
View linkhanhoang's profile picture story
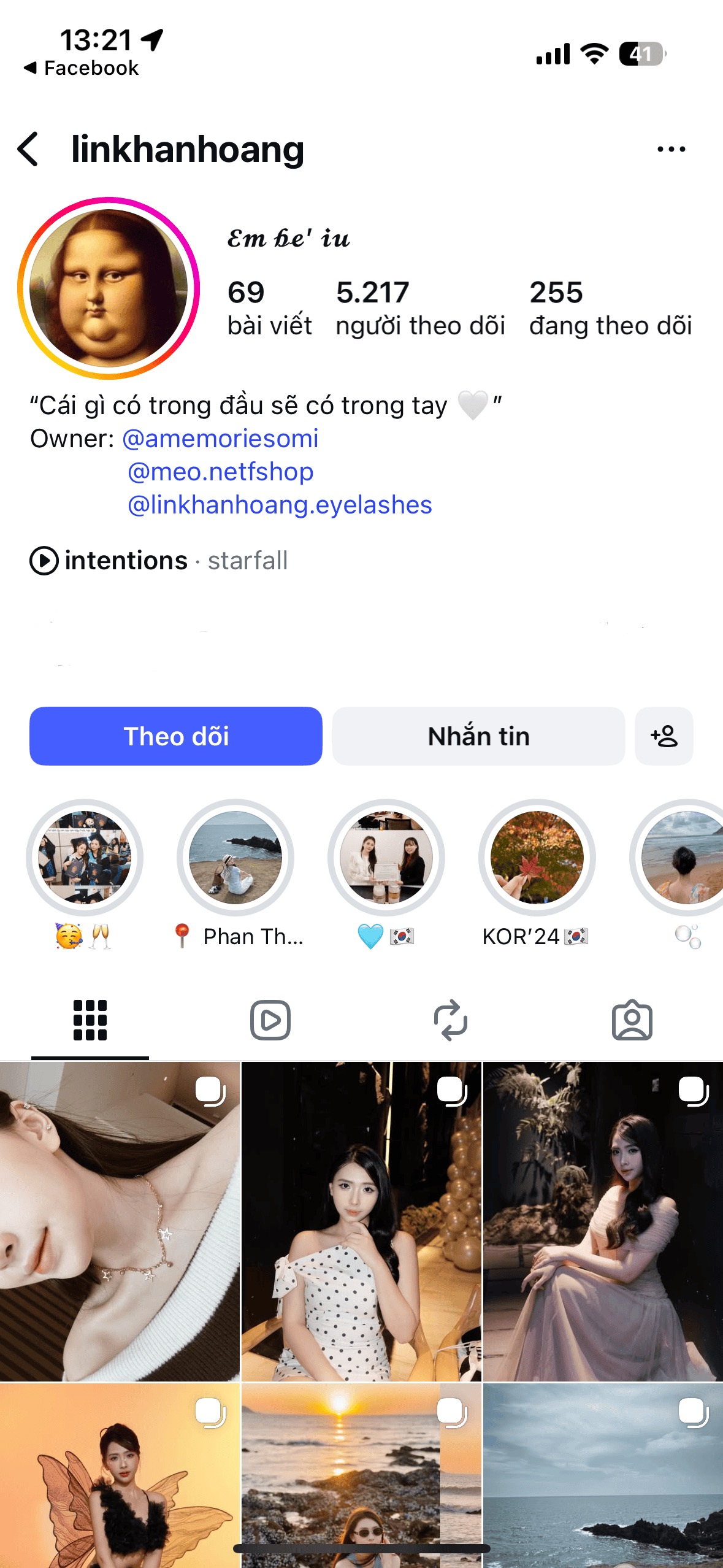tap(109, 288)
